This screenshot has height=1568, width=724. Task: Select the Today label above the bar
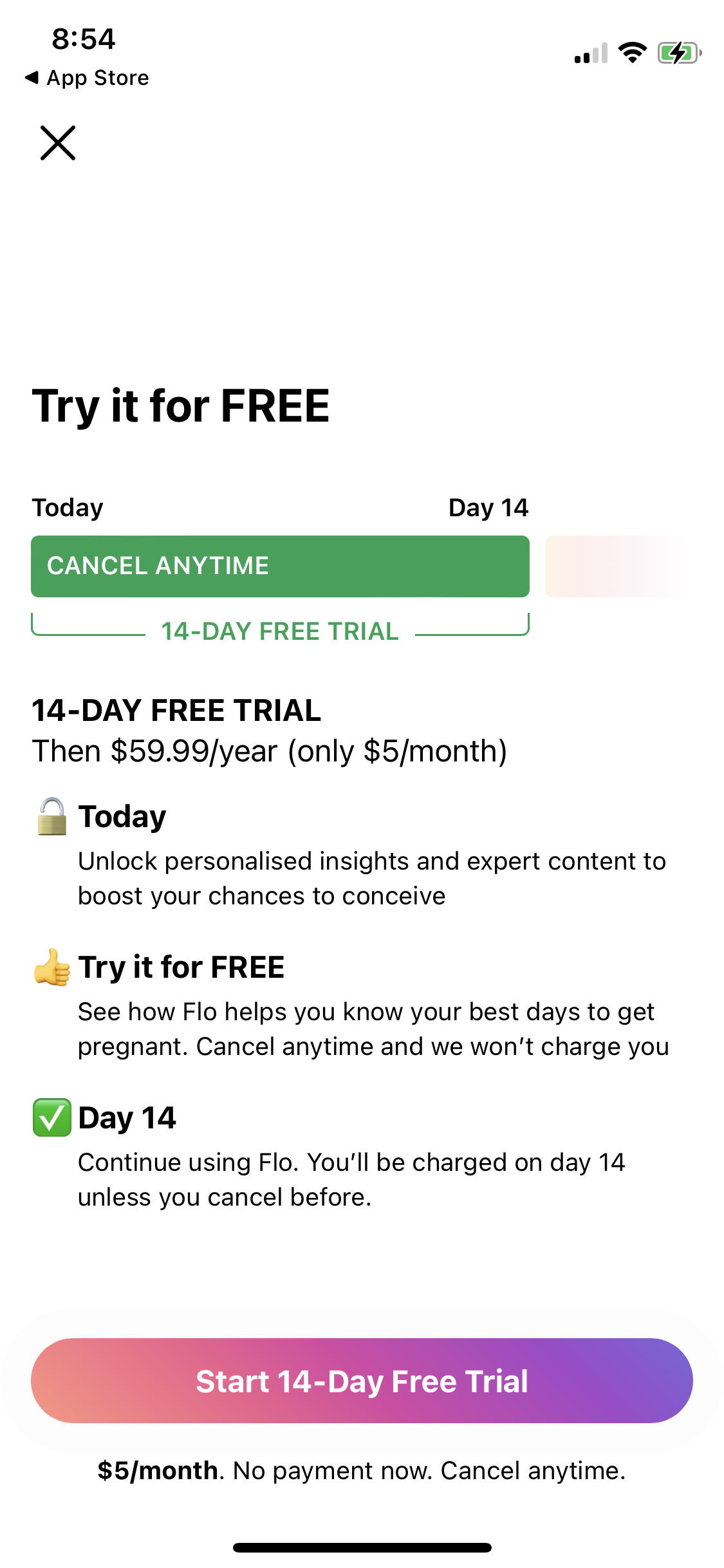click(67, 507)
